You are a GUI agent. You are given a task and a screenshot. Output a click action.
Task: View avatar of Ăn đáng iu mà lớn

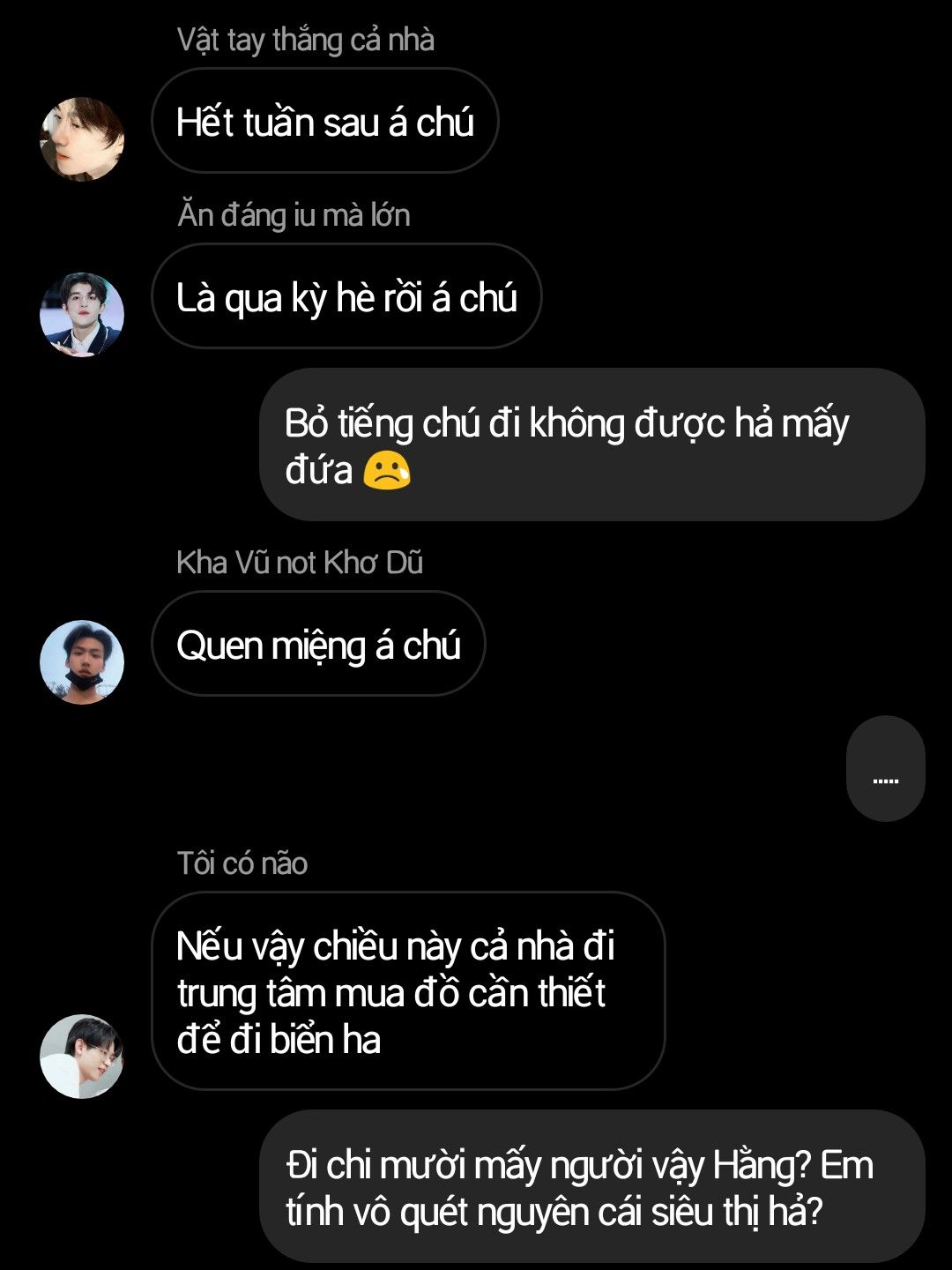point(82,315)
